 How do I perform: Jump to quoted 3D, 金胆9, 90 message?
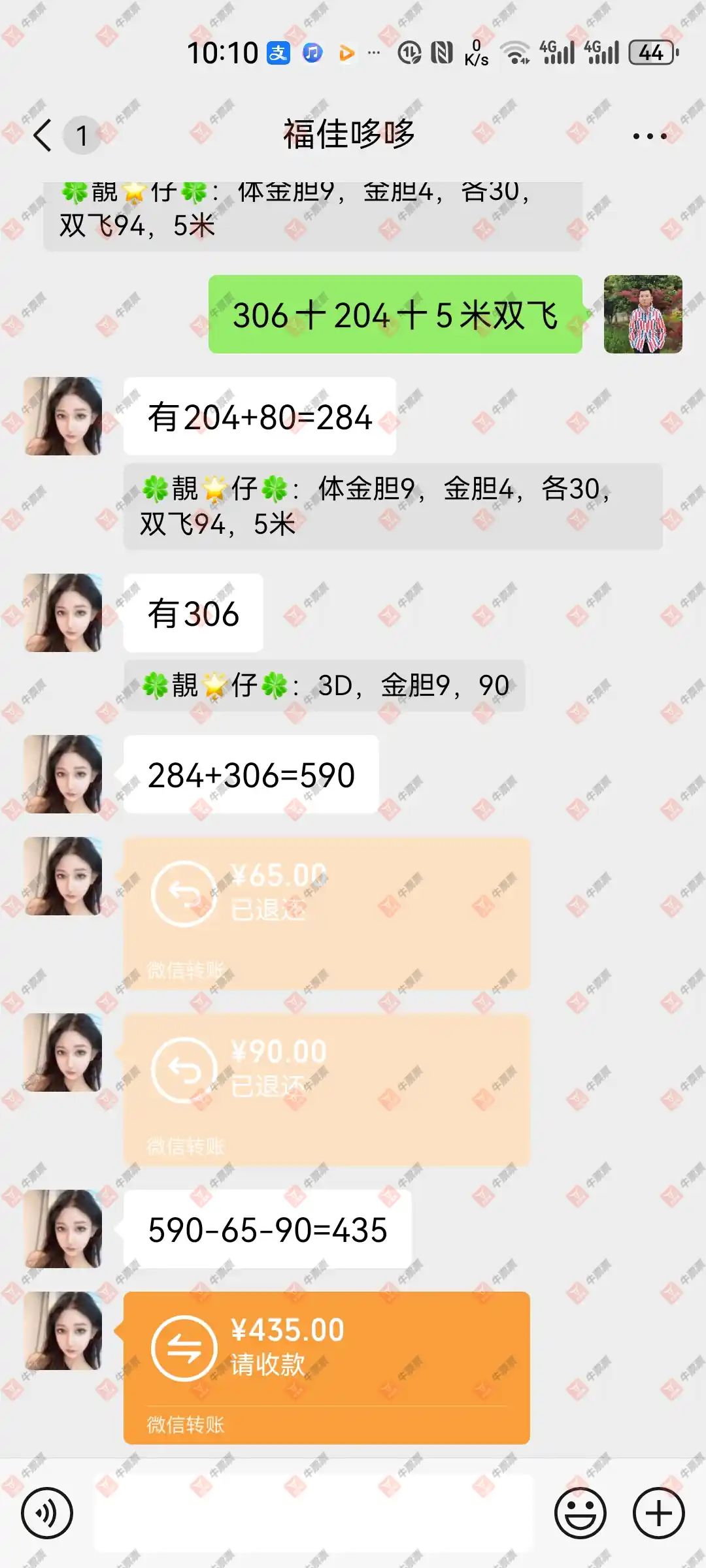point(324,685)
